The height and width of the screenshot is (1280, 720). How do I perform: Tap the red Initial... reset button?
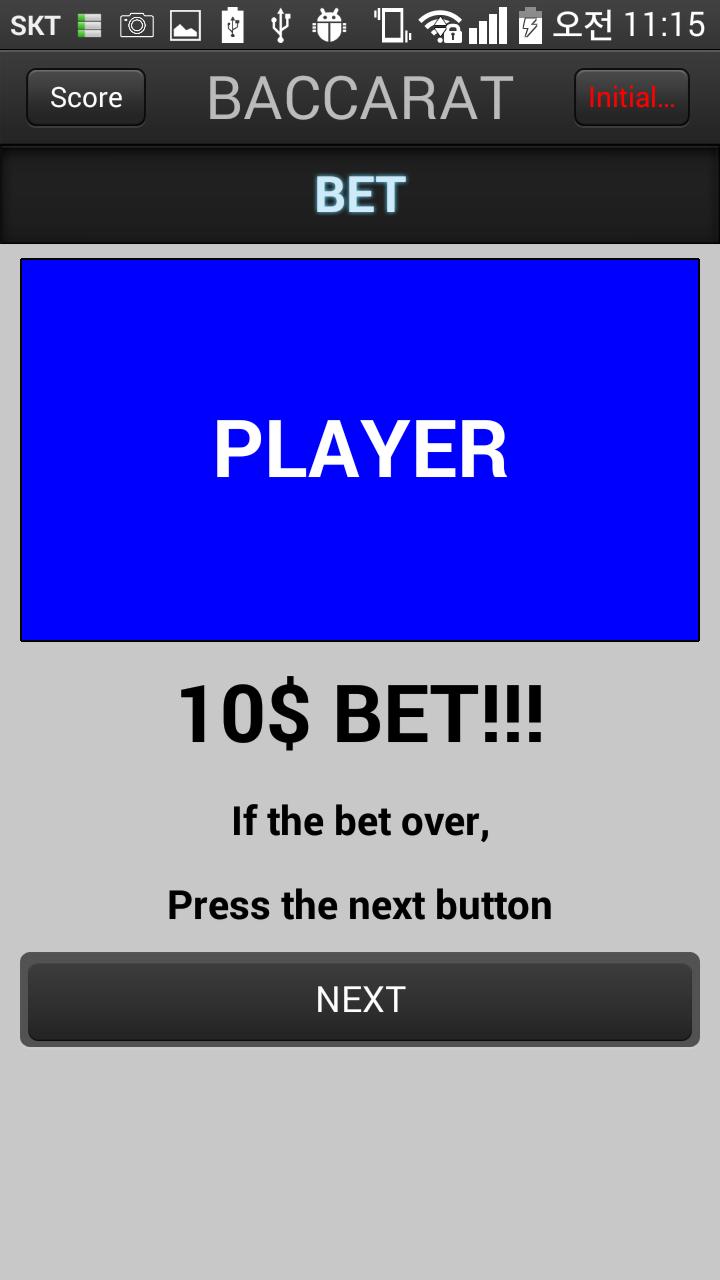point(632,97)
